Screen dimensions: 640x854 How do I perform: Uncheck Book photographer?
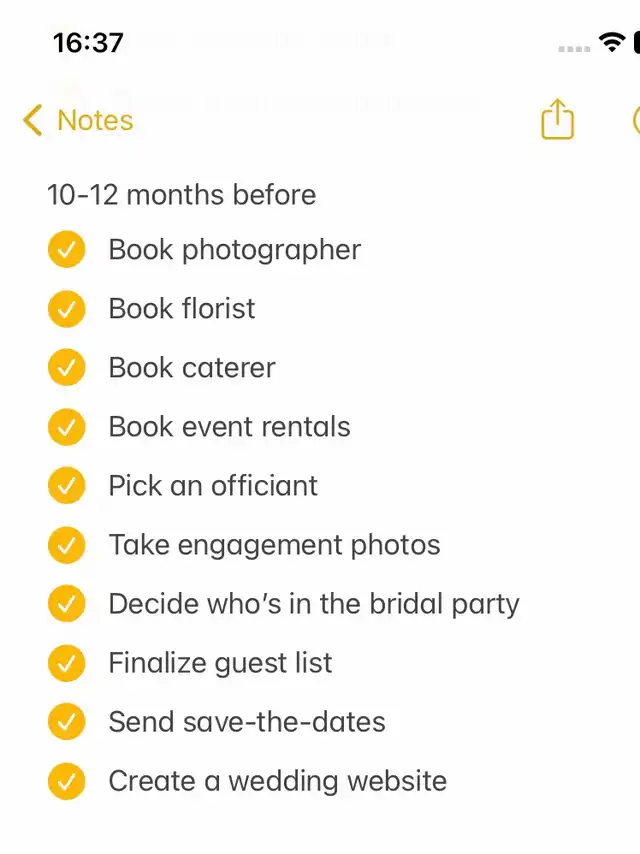click(66, 250)
